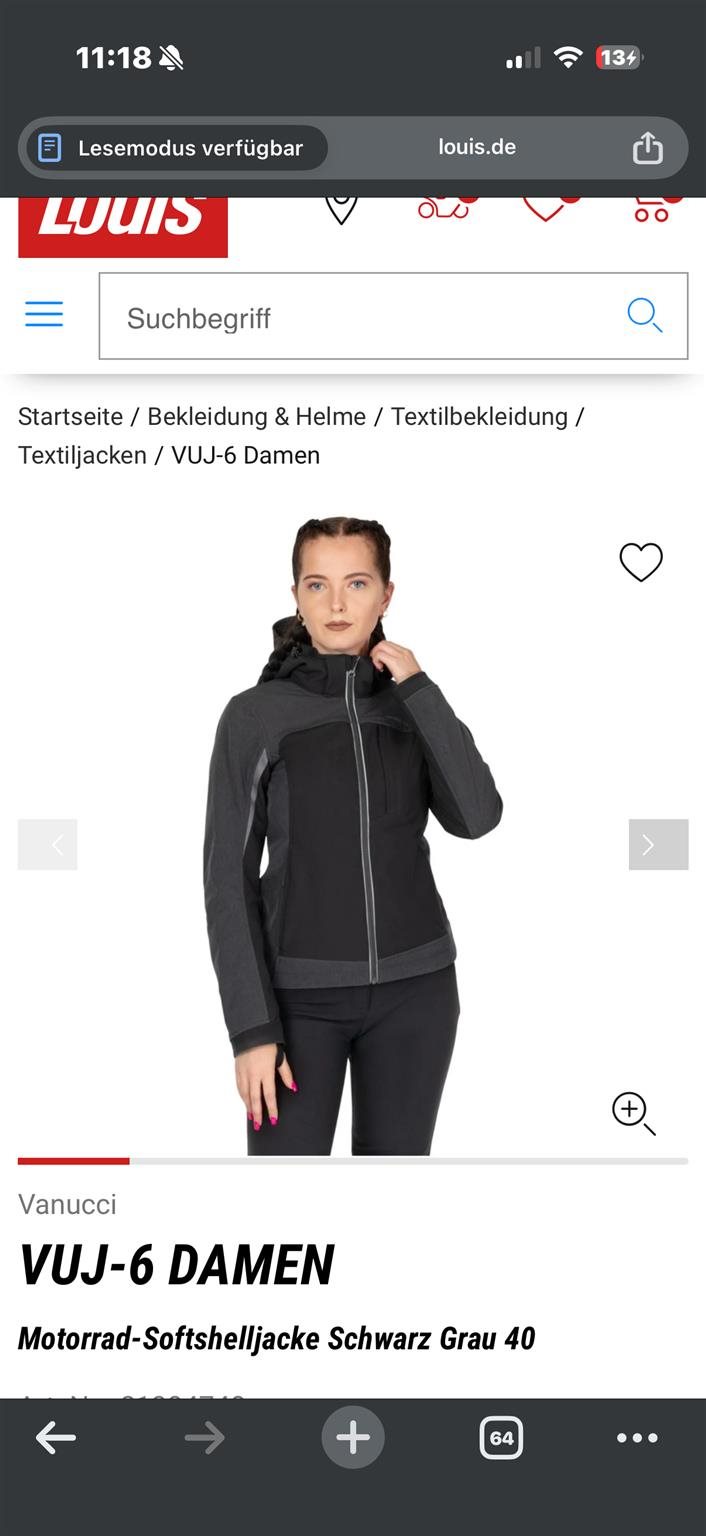Image resolution: width=706 pixels, height=1536 pixels.
Task: Open the hamburger menu
Action: click(x=44, y=315)
